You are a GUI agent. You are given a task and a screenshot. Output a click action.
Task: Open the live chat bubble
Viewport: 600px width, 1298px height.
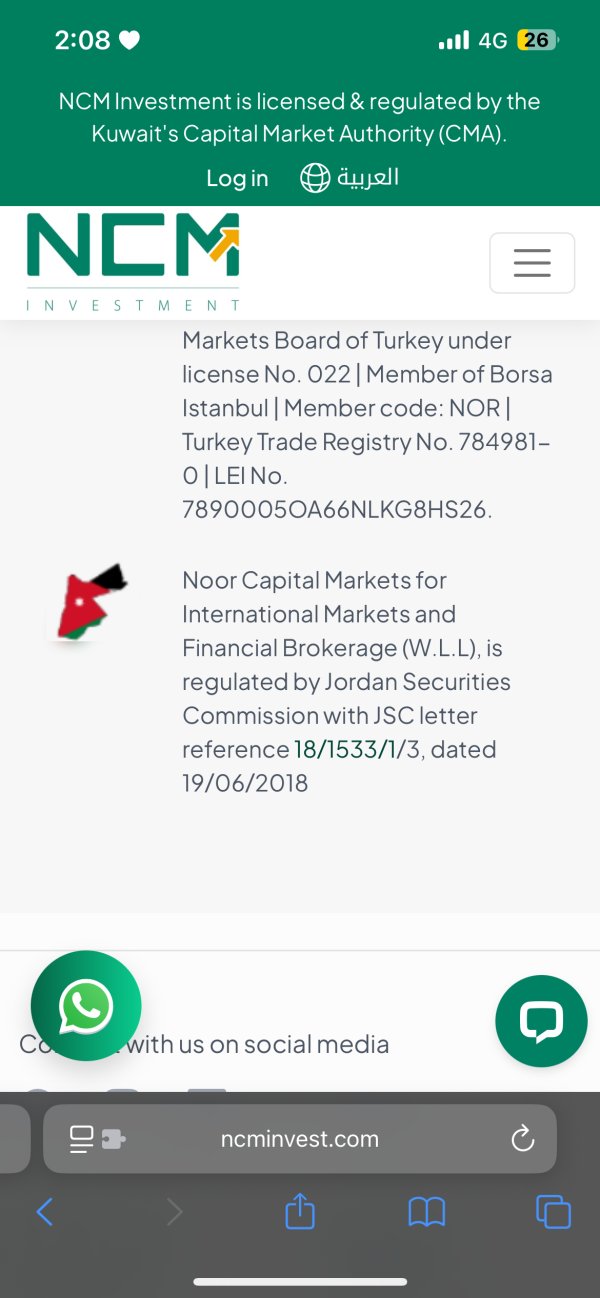[x=541, y=1021]
